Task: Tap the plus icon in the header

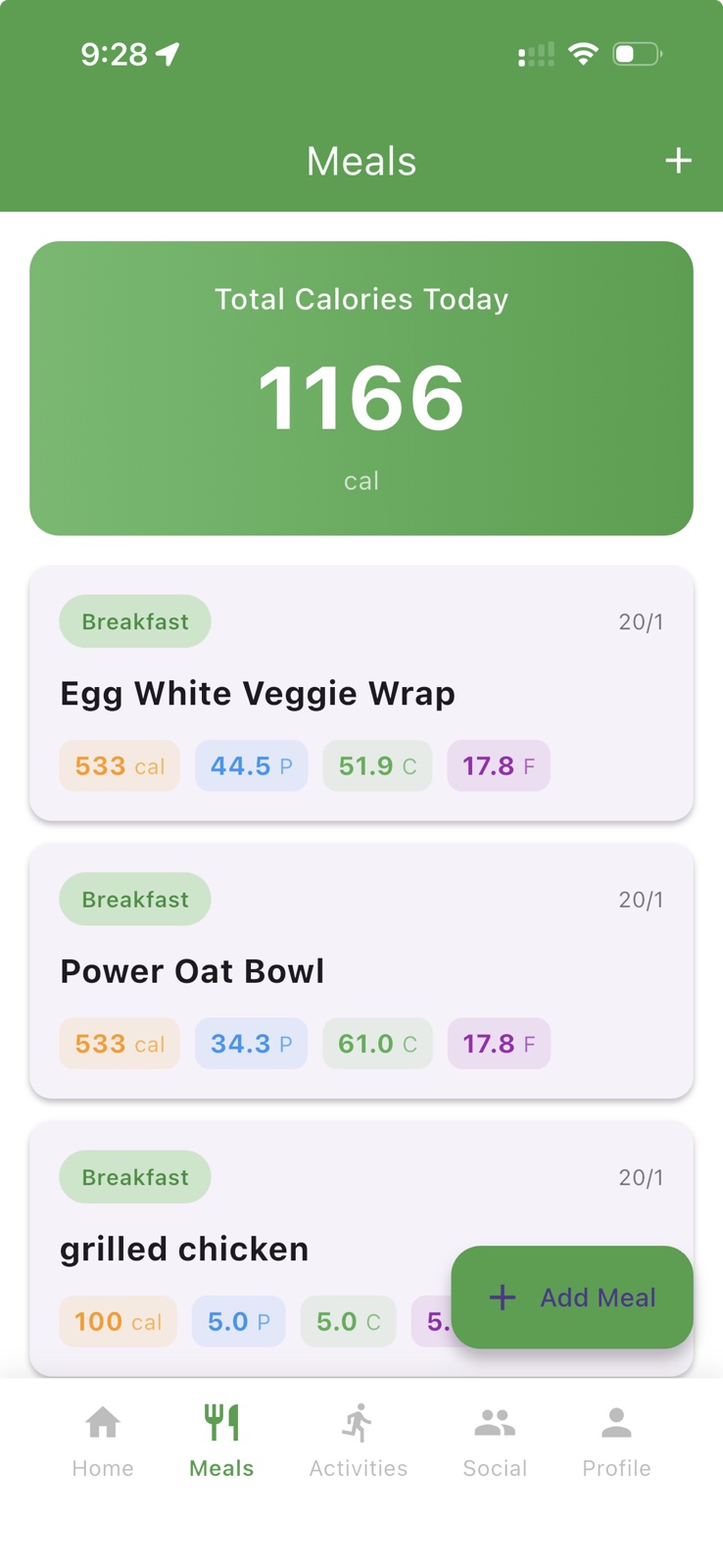Action: [x=678, y=160]
